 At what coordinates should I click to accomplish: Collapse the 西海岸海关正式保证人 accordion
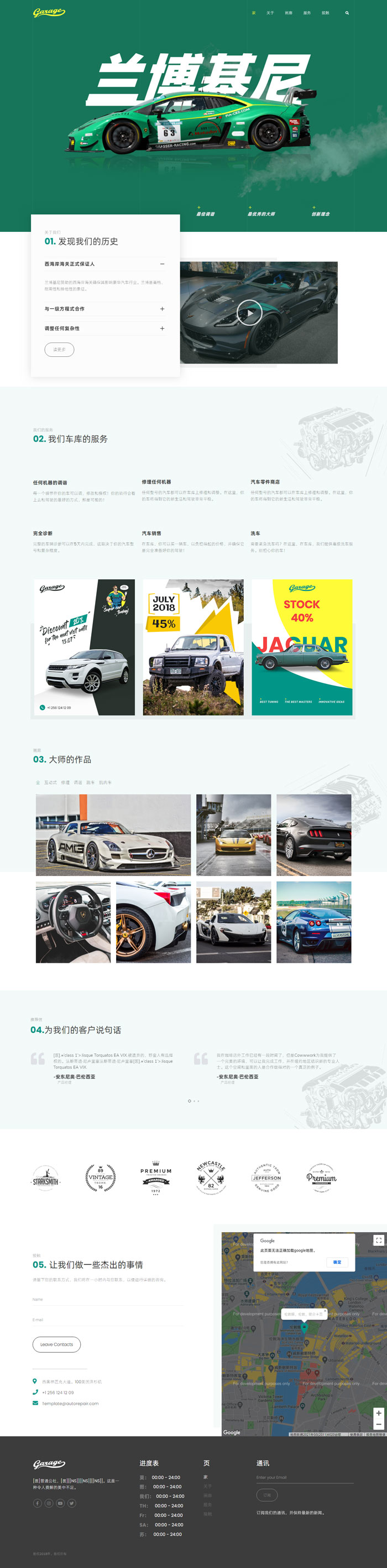162,264
